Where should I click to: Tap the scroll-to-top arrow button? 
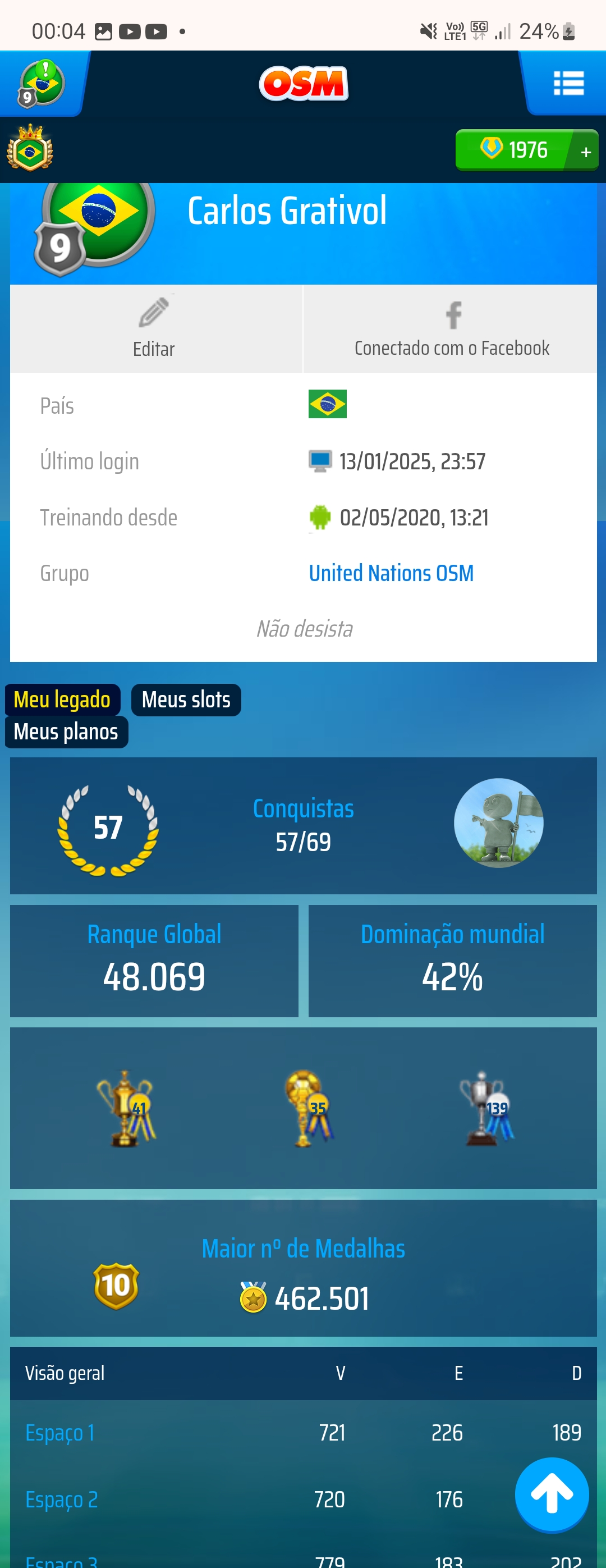point(551,1494)
